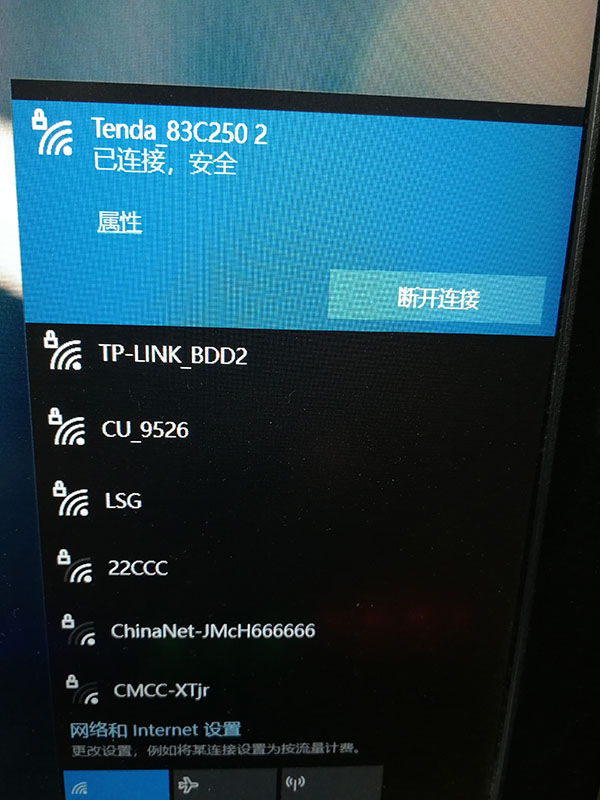
Task: Open 网络和 Internet 设置
Action: point(155,729)
